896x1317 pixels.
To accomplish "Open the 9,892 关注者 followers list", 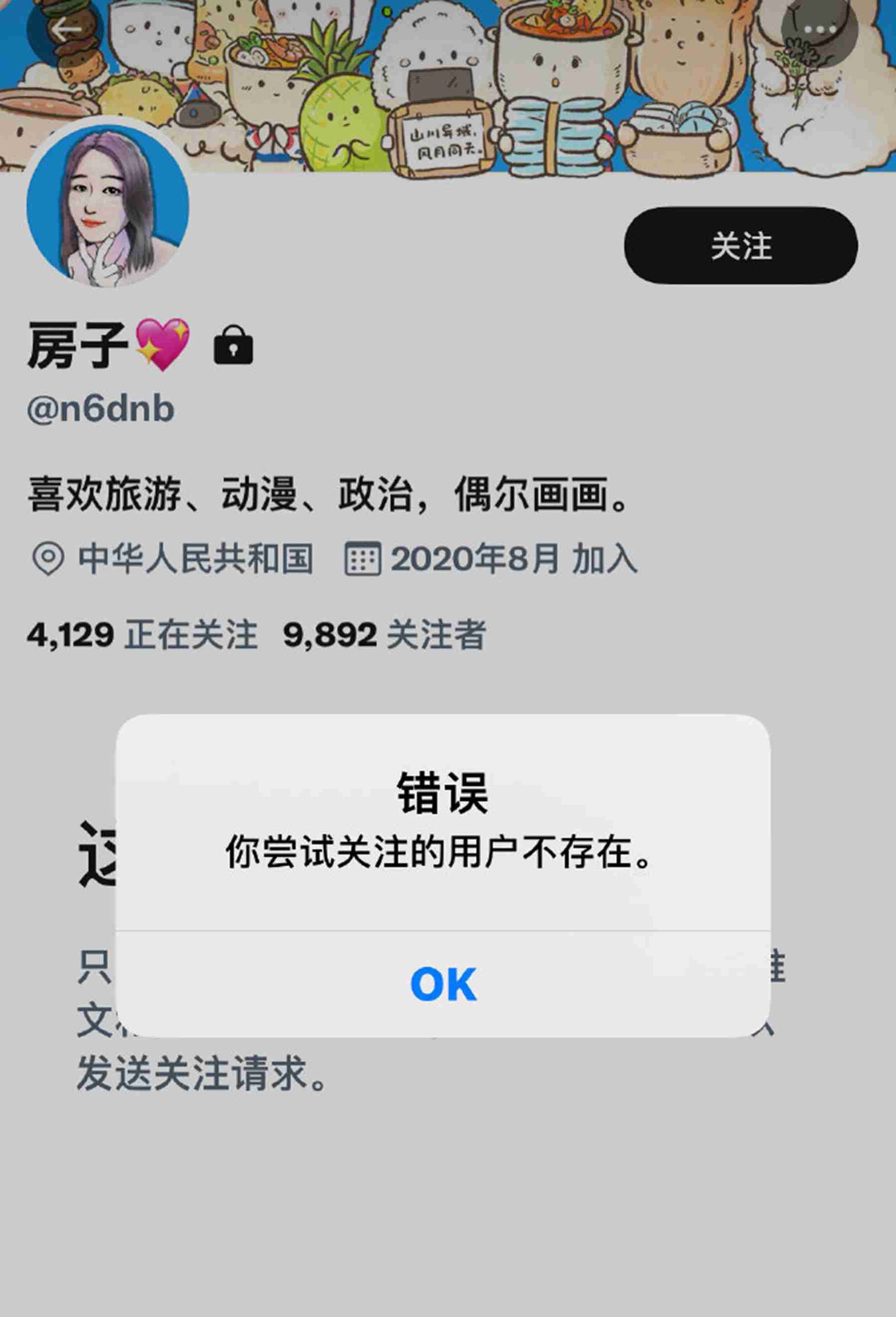I will 384,634.
